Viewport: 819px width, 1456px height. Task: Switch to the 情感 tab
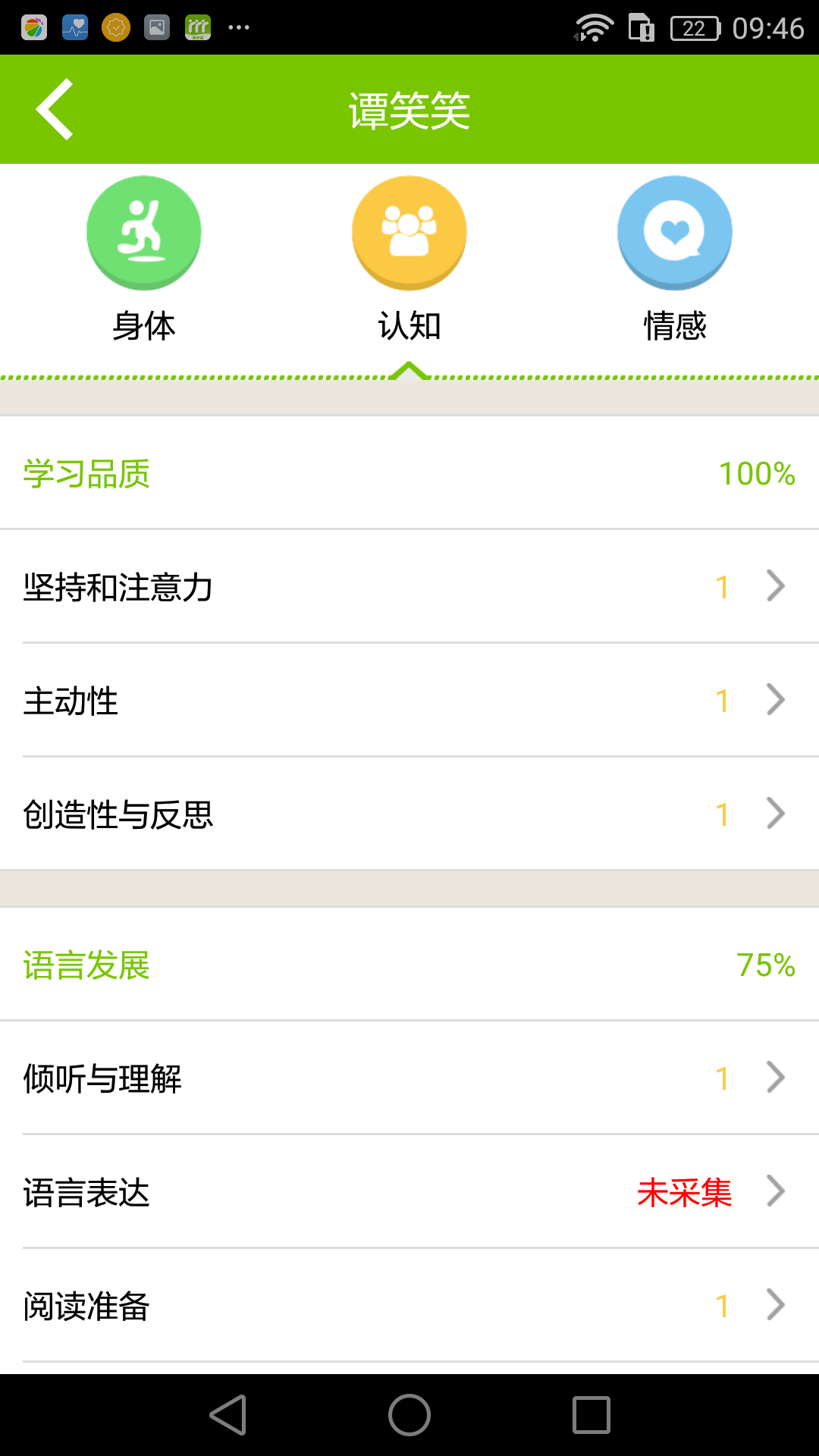tap(675, 259)
